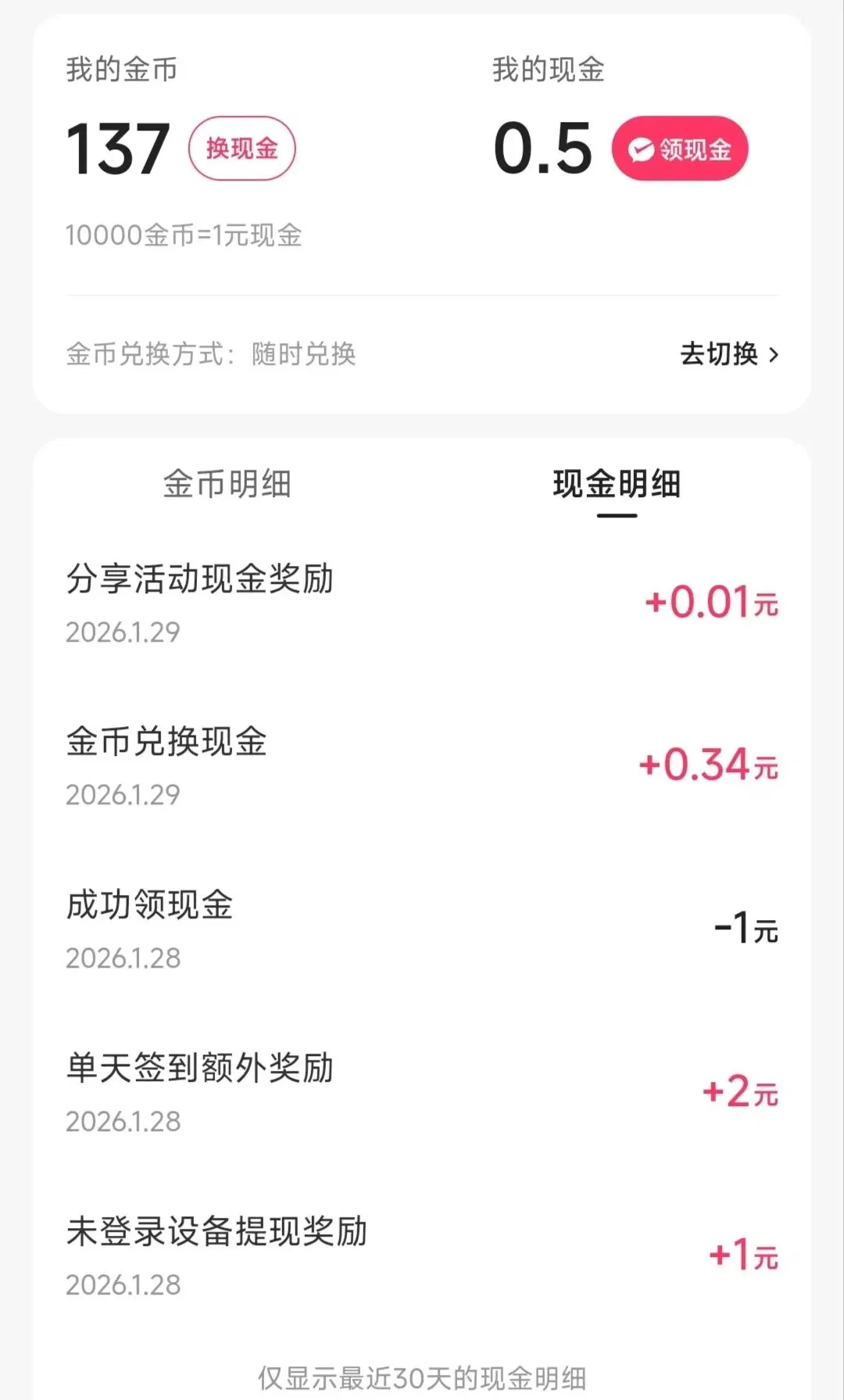Tap the 换现金 button beside coin balance
This screenshot has height=1400, width=844.
[241, 149]
